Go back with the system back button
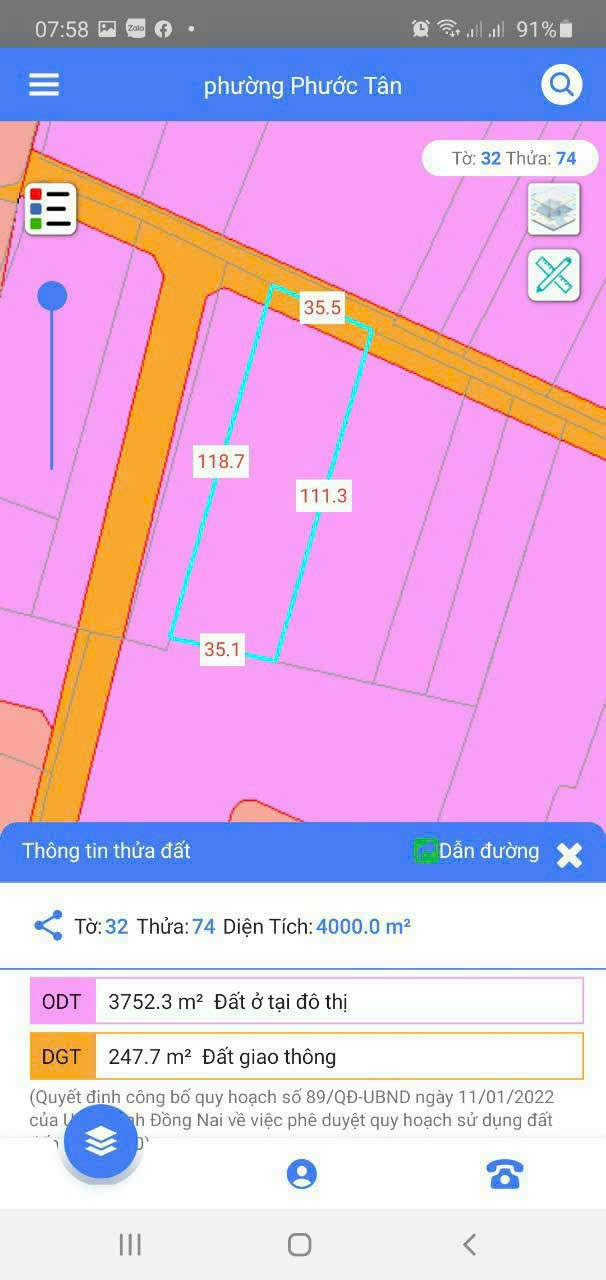The image size is (606, 1280). [469, 1244]
